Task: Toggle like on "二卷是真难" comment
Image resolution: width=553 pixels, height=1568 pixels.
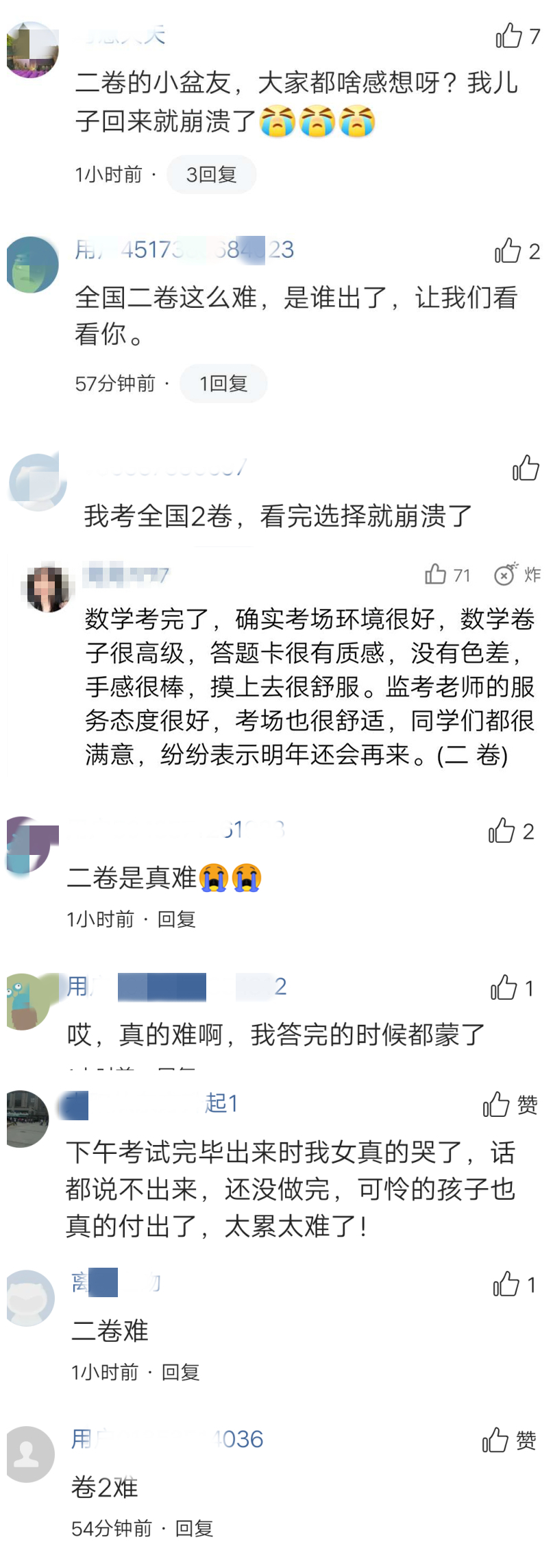Action: coord(501,832)
